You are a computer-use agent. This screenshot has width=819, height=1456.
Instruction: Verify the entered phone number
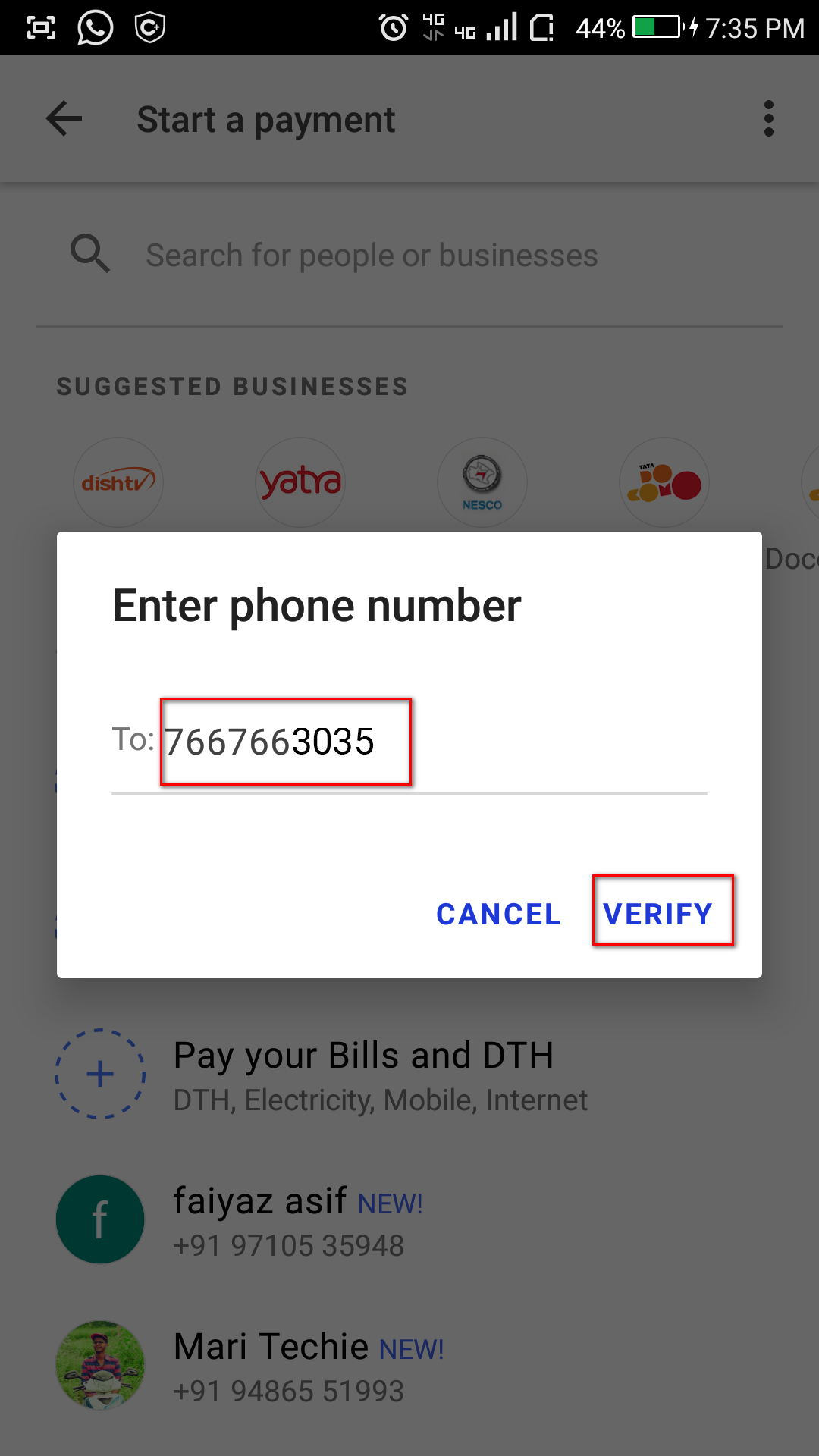point(658,914)
